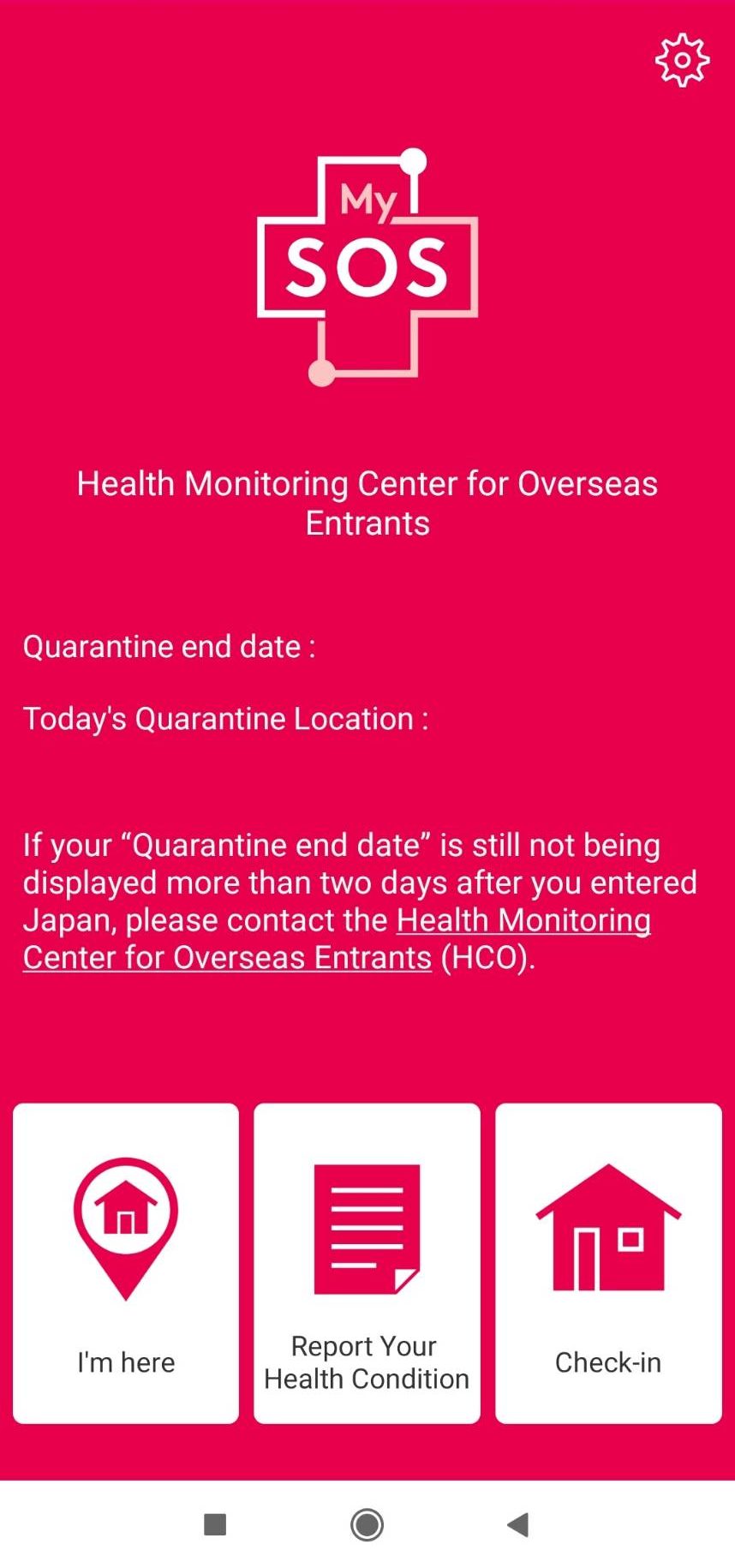The height and width of the screenshot is (1568, 735).
Task: Go to the home screen via navigation bar
Action: pos(367,1524)
